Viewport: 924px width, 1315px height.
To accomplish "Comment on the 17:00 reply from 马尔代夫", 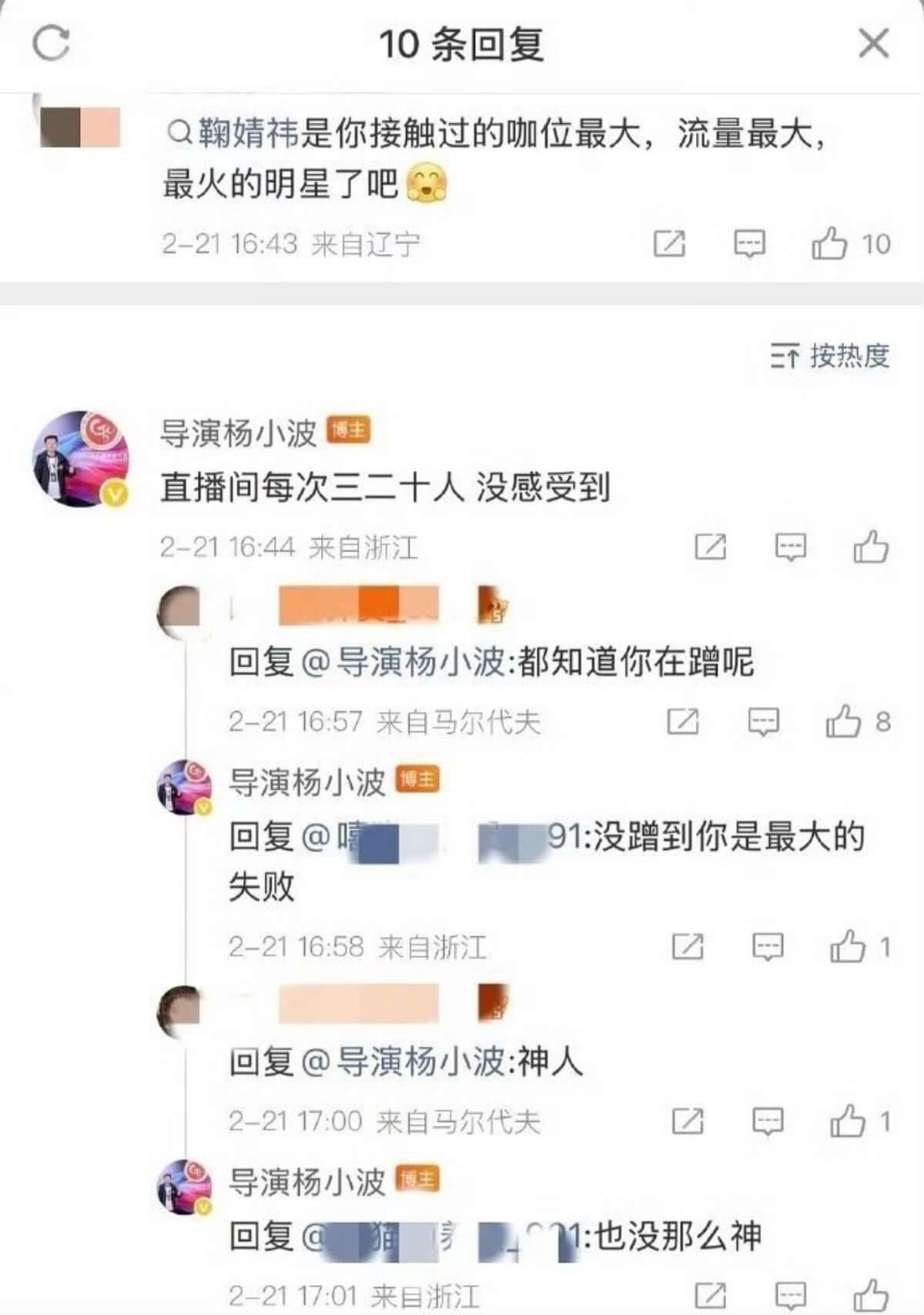I will [767, 1121].
